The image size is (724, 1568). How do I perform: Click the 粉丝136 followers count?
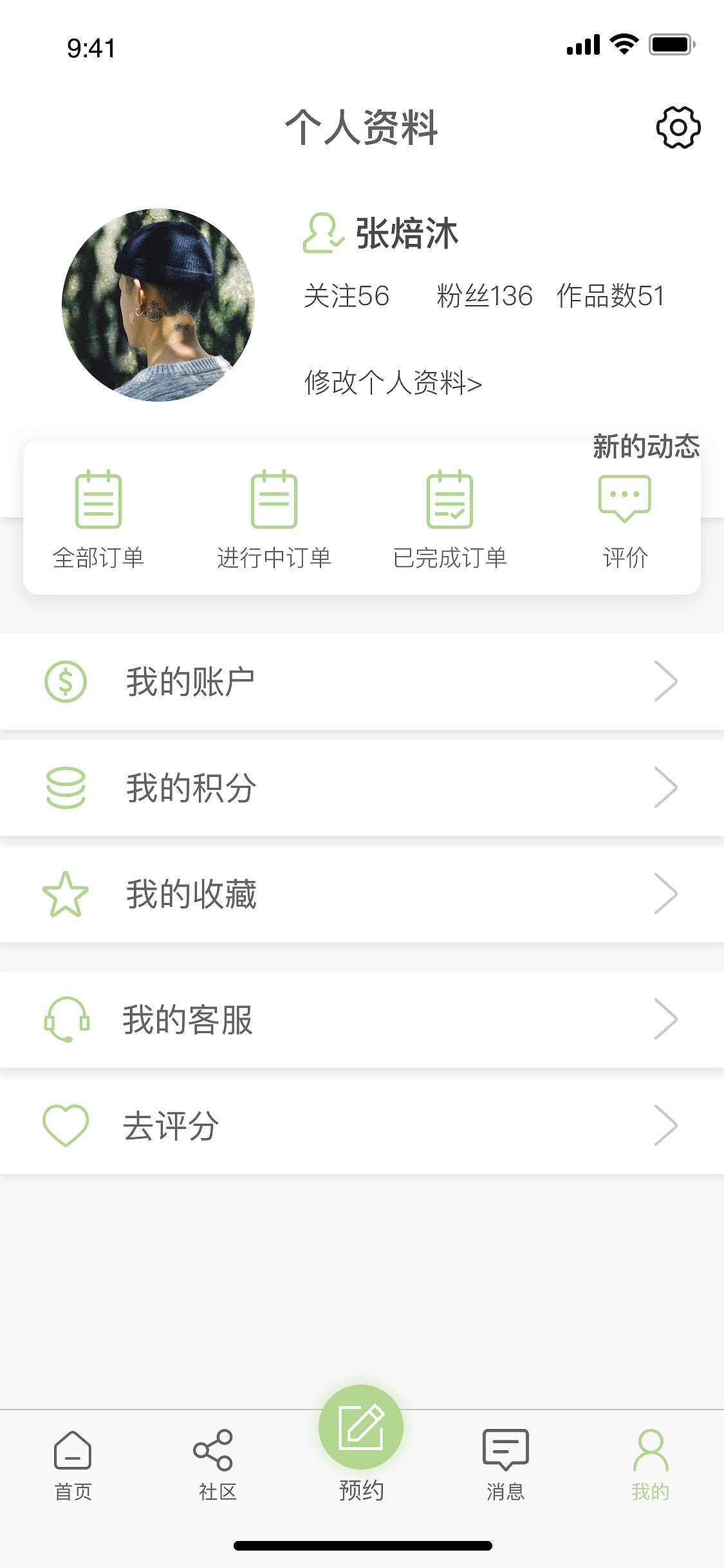point(484,297)
